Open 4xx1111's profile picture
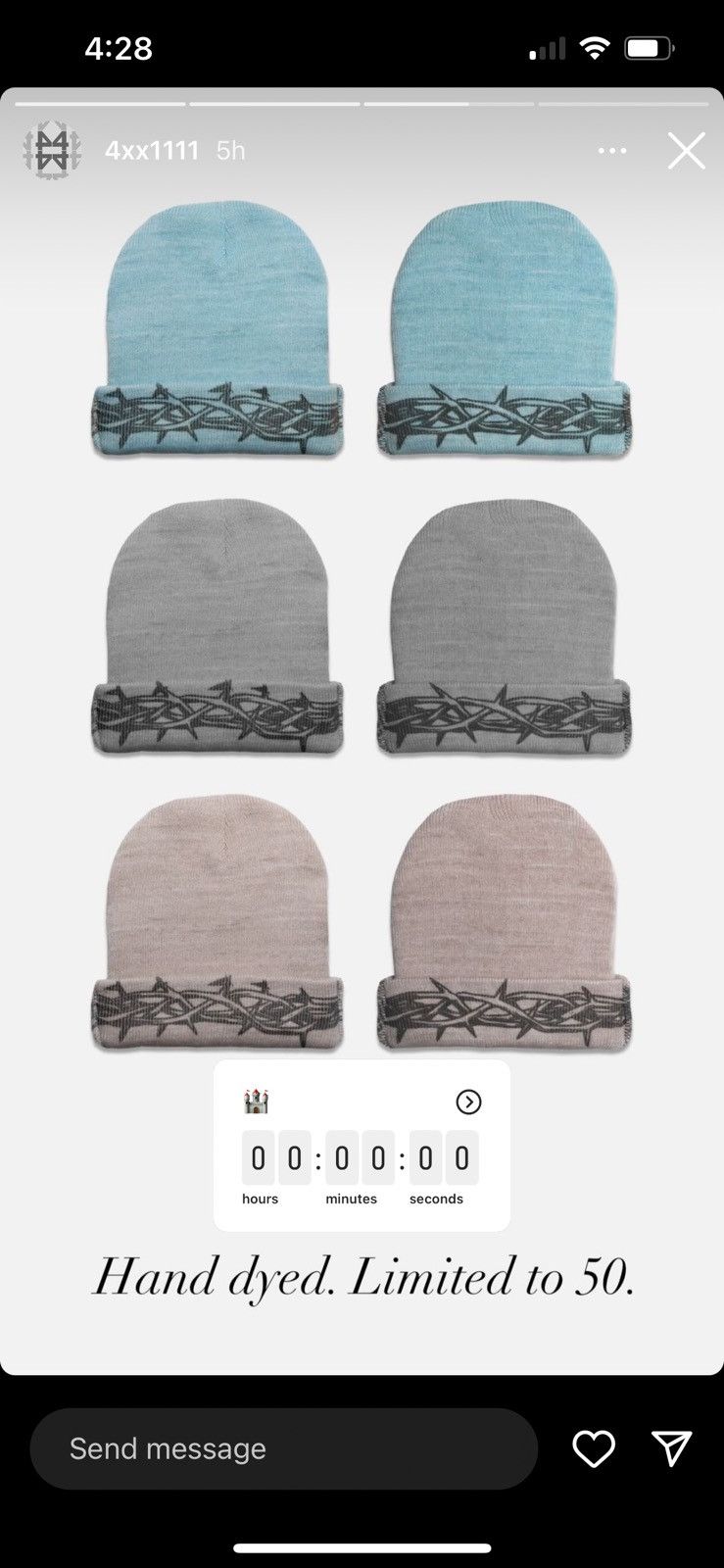This screenshot has height=1568, width=724. pyautogui.click(x=51, y=150)
